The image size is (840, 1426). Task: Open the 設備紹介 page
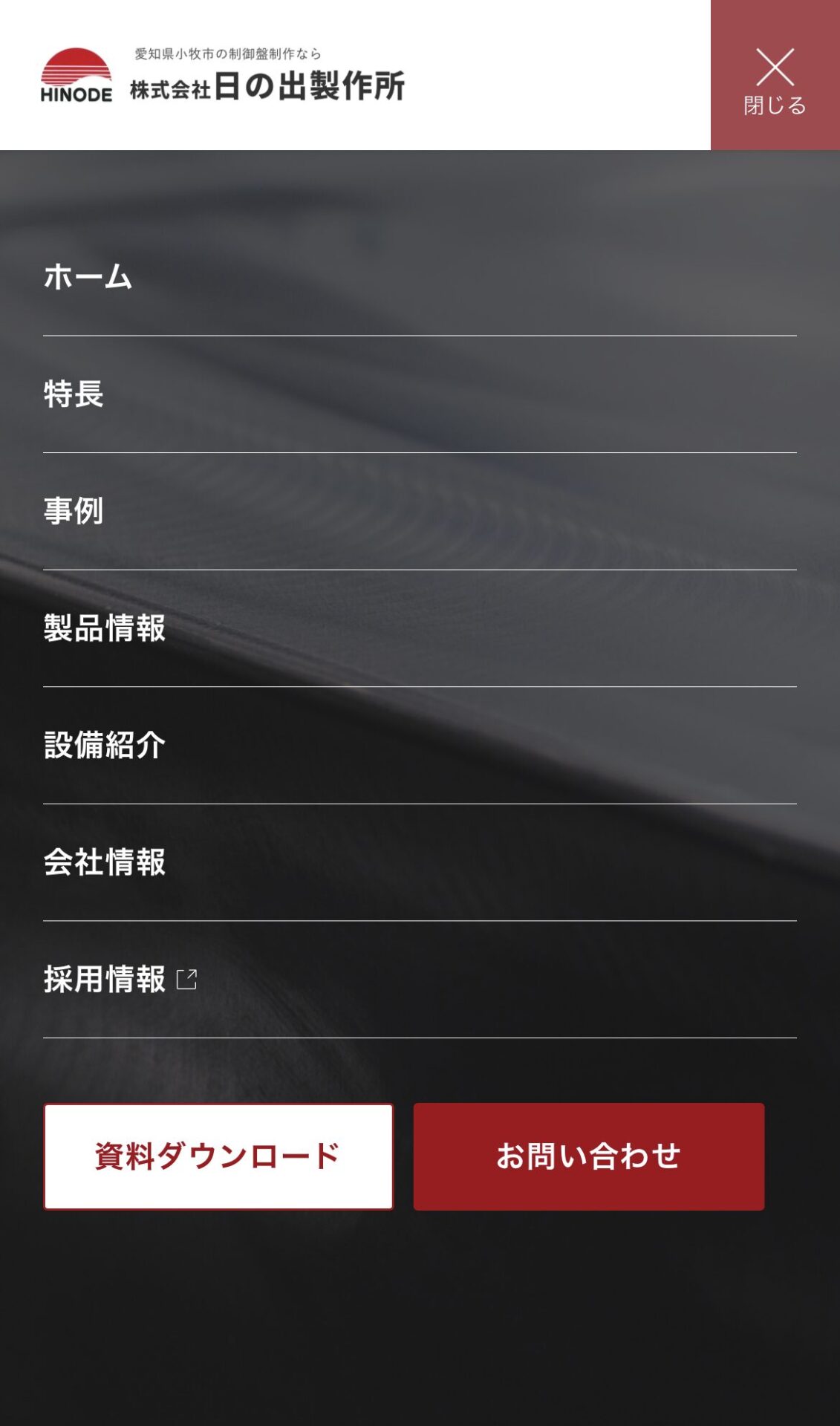click(x=105, y=745)
